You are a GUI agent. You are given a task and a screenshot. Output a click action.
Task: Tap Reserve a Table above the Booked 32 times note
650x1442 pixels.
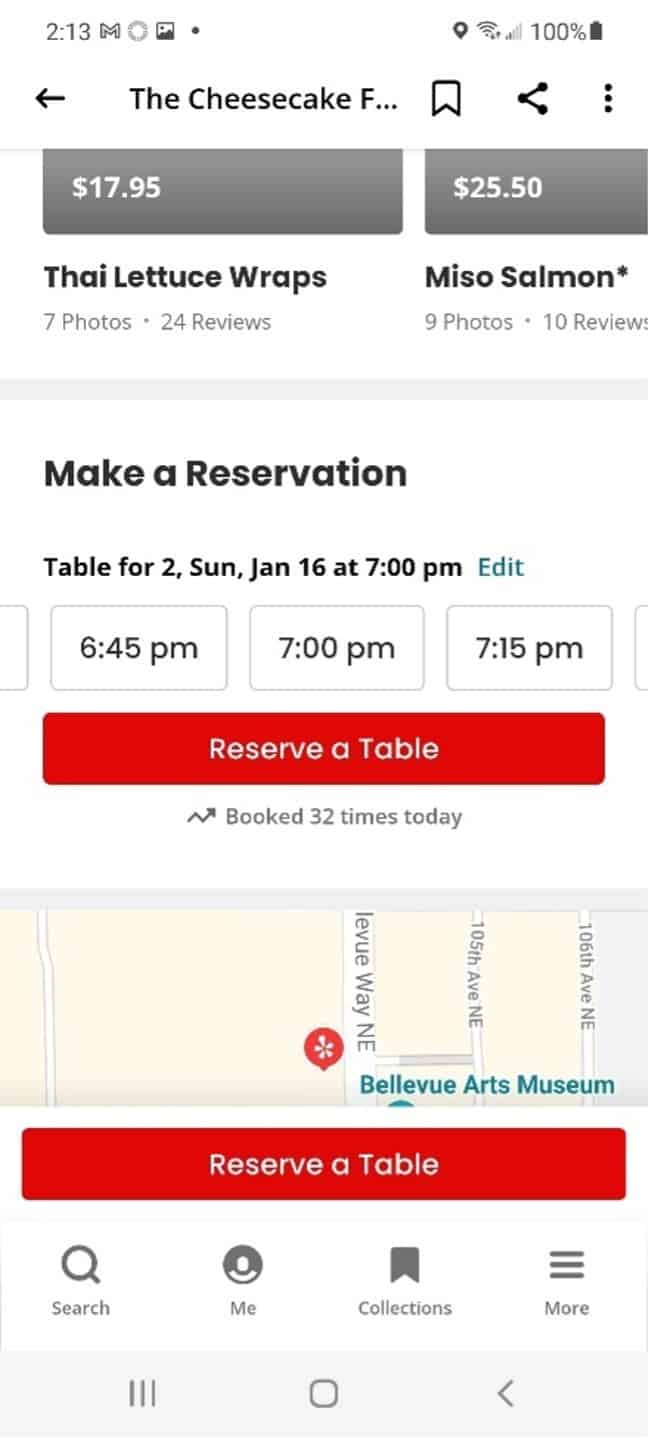324,748
